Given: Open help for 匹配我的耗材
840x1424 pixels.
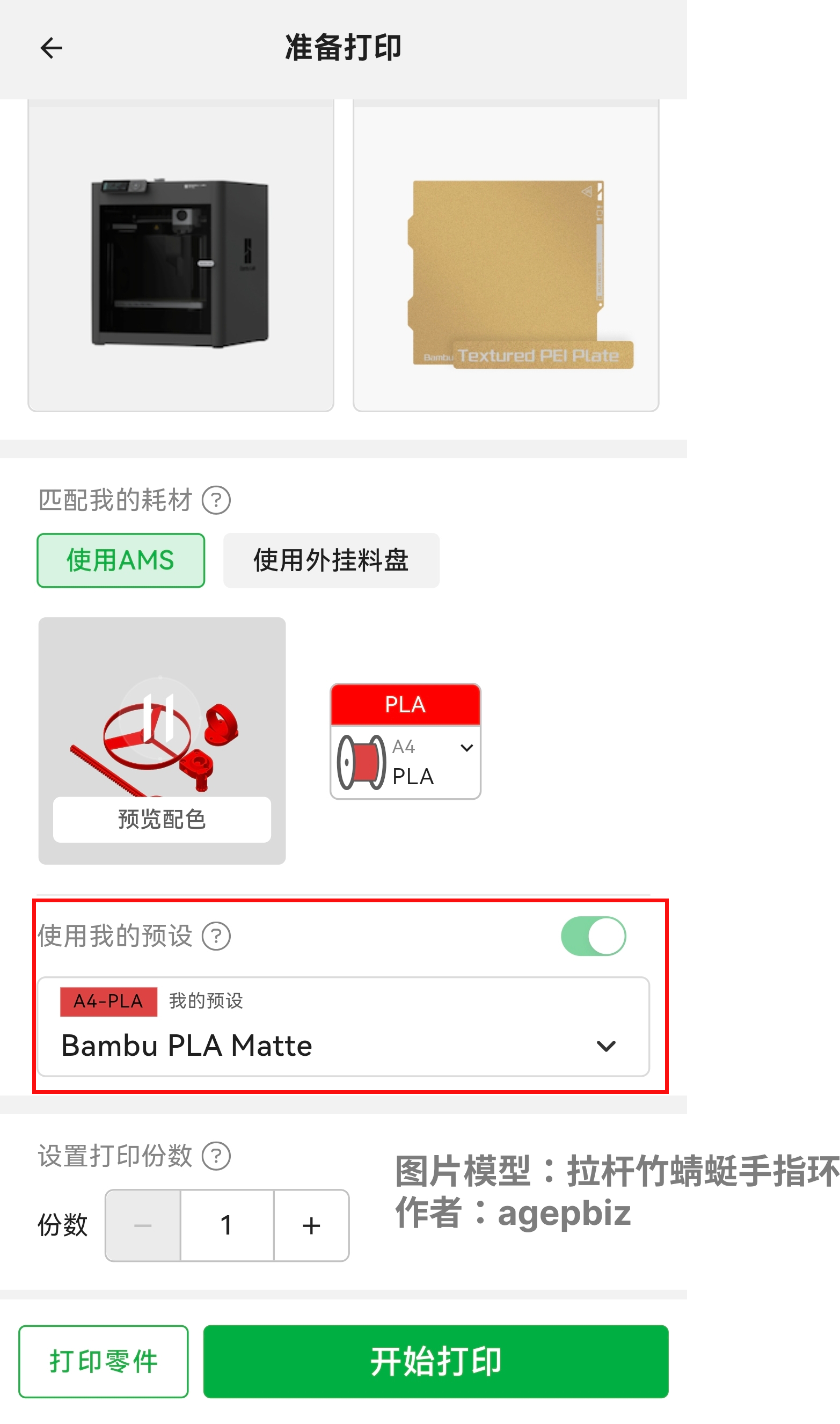Looking at the screenshot, I should point(216,500).
